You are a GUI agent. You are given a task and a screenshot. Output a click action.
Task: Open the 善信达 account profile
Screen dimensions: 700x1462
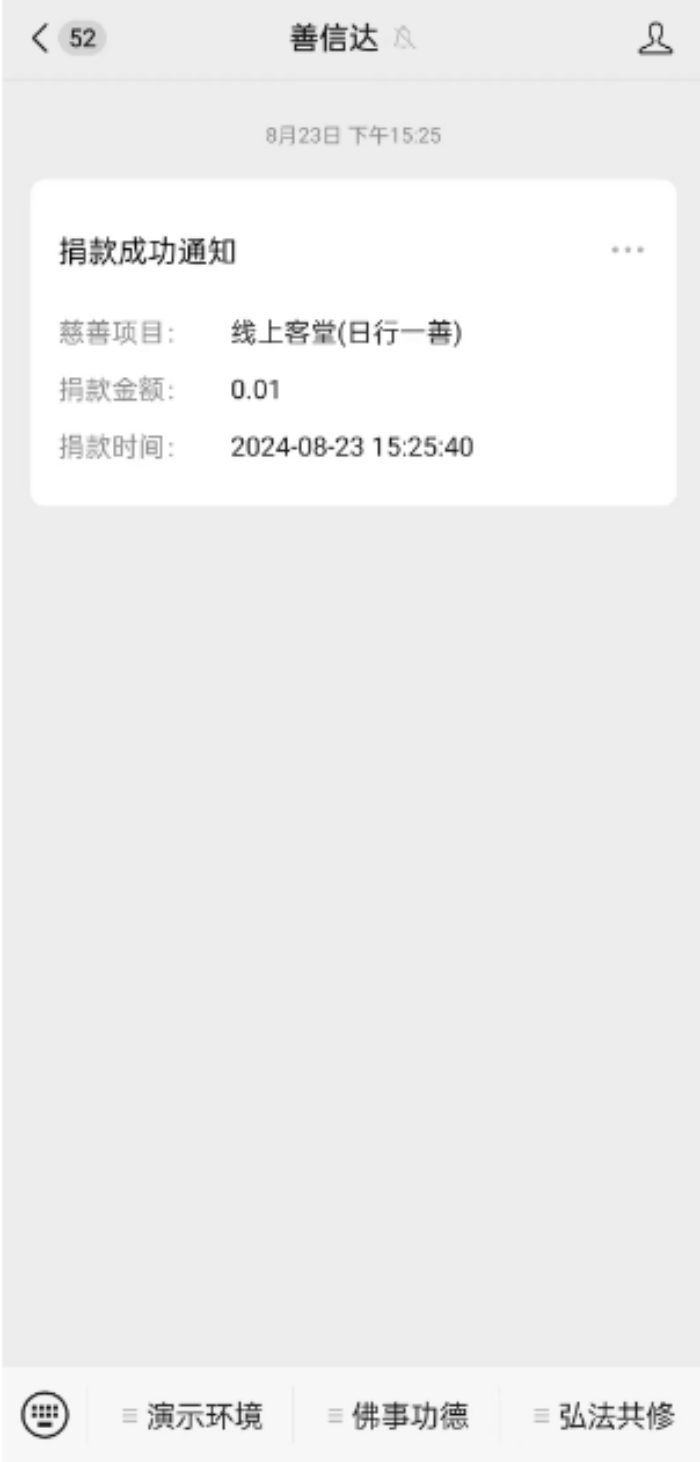tap(654, 40)
